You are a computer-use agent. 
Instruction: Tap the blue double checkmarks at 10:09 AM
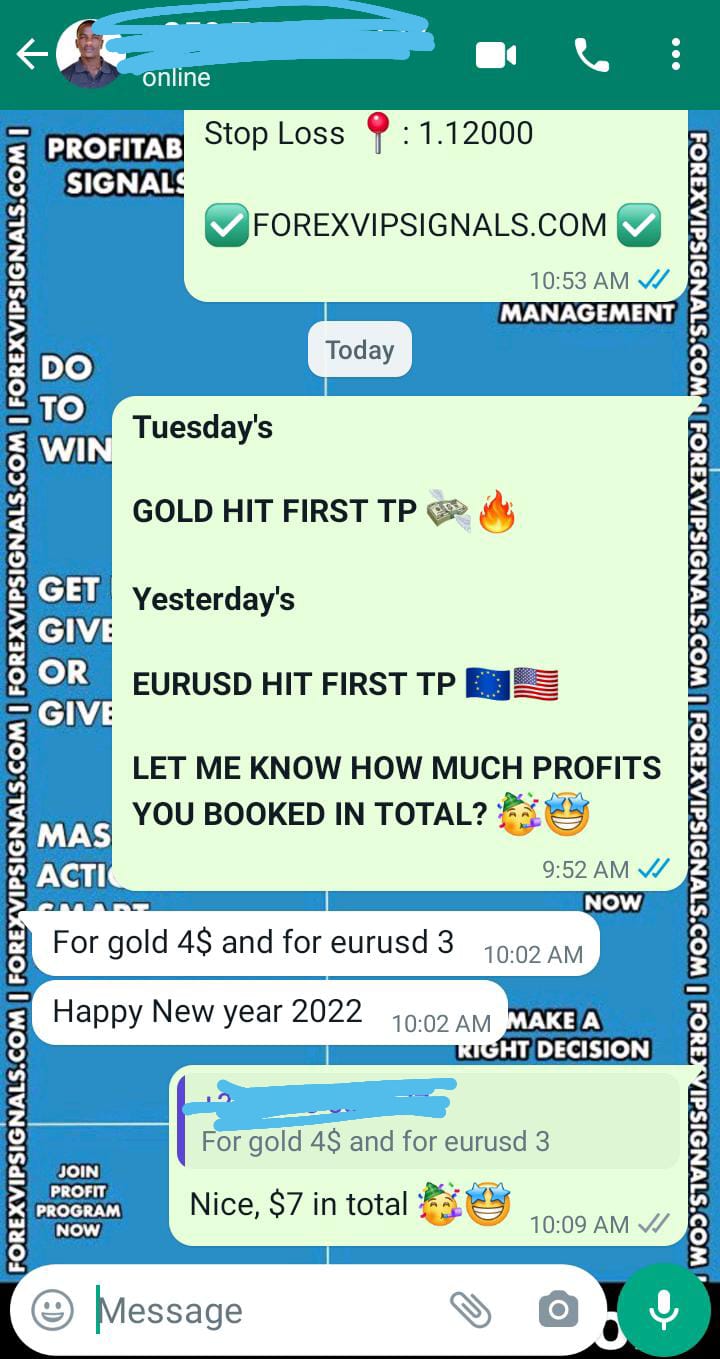[x=655, y=1224]
